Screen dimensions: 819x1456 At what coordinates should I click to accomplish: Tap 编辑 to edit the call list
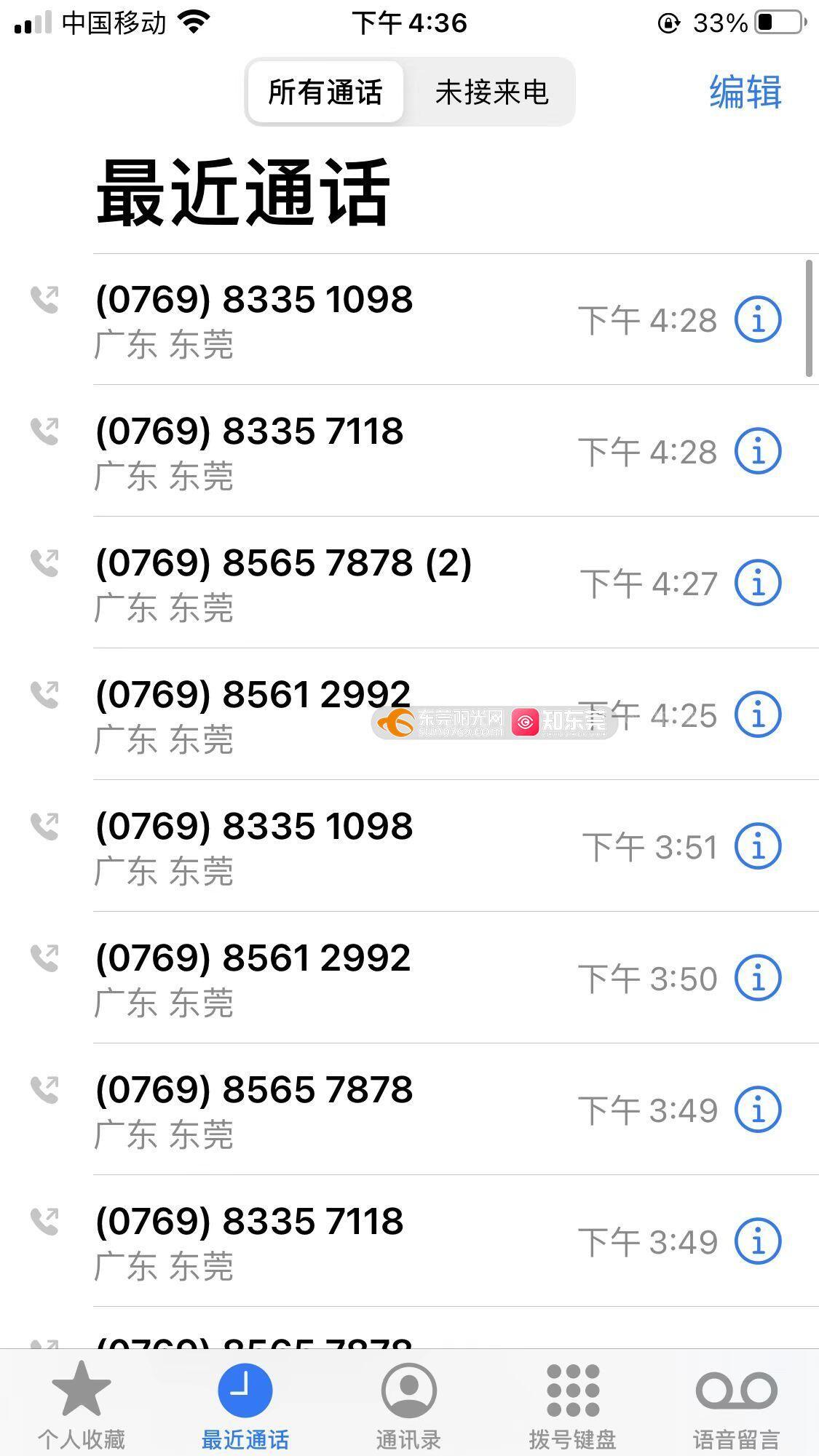(x=745, y=92)
